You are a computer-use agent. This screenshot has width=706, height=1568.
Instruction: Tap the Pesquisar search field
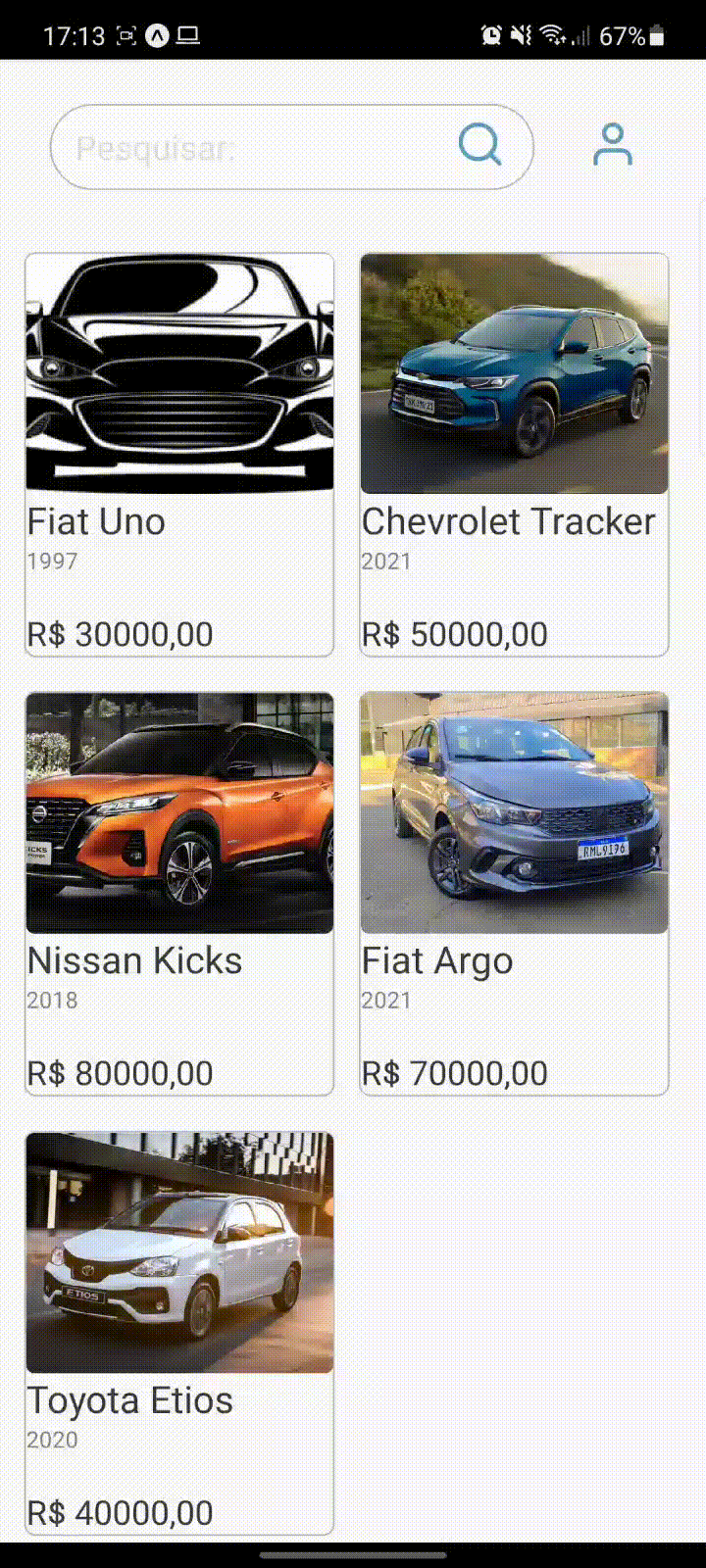(x=255, y=147)
